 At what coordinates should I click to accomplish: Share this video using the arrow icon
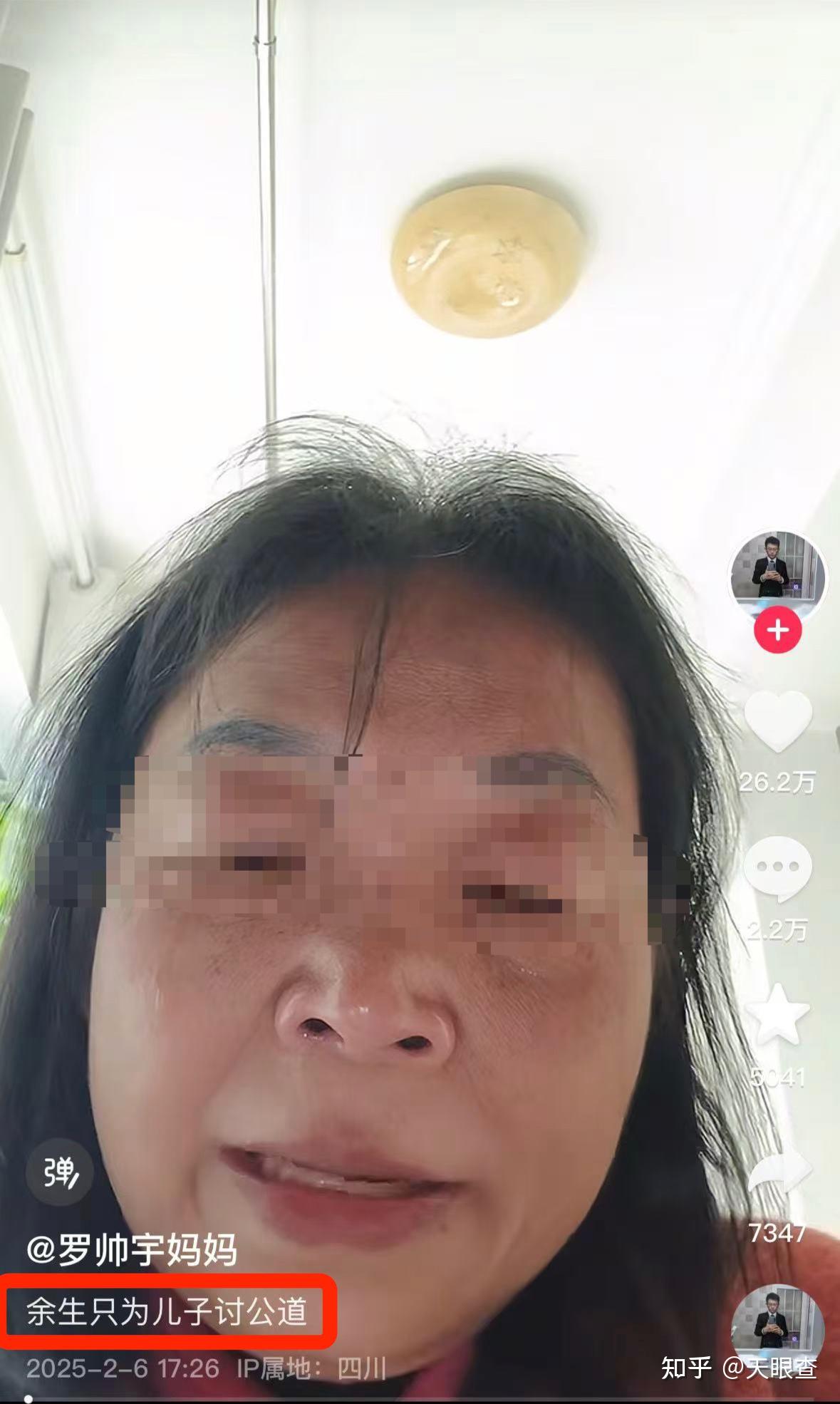[x=779, y=1174]
